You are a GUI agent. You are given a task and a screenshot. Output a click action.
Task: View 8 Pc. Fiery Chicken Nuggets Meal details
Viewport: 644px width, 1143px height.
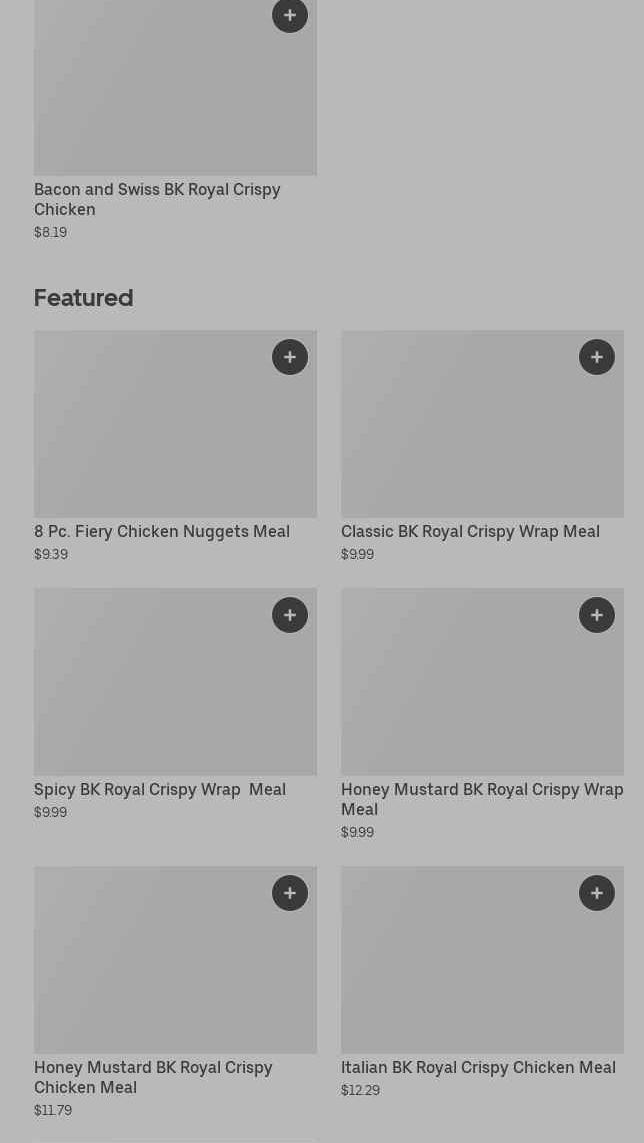175,446
